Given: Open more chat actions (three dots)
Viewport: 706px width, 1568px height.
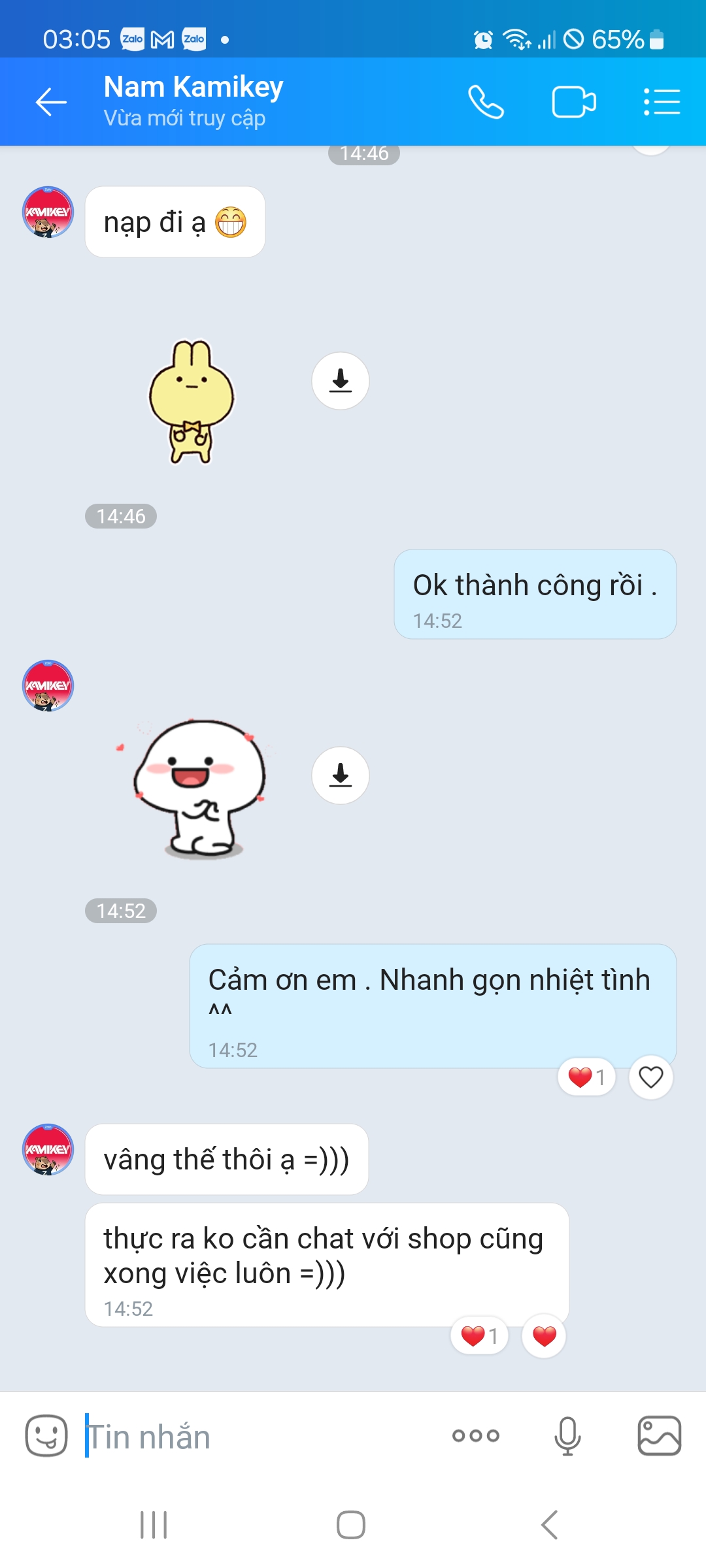Looking at the screenshot, I should (476, 1435).
